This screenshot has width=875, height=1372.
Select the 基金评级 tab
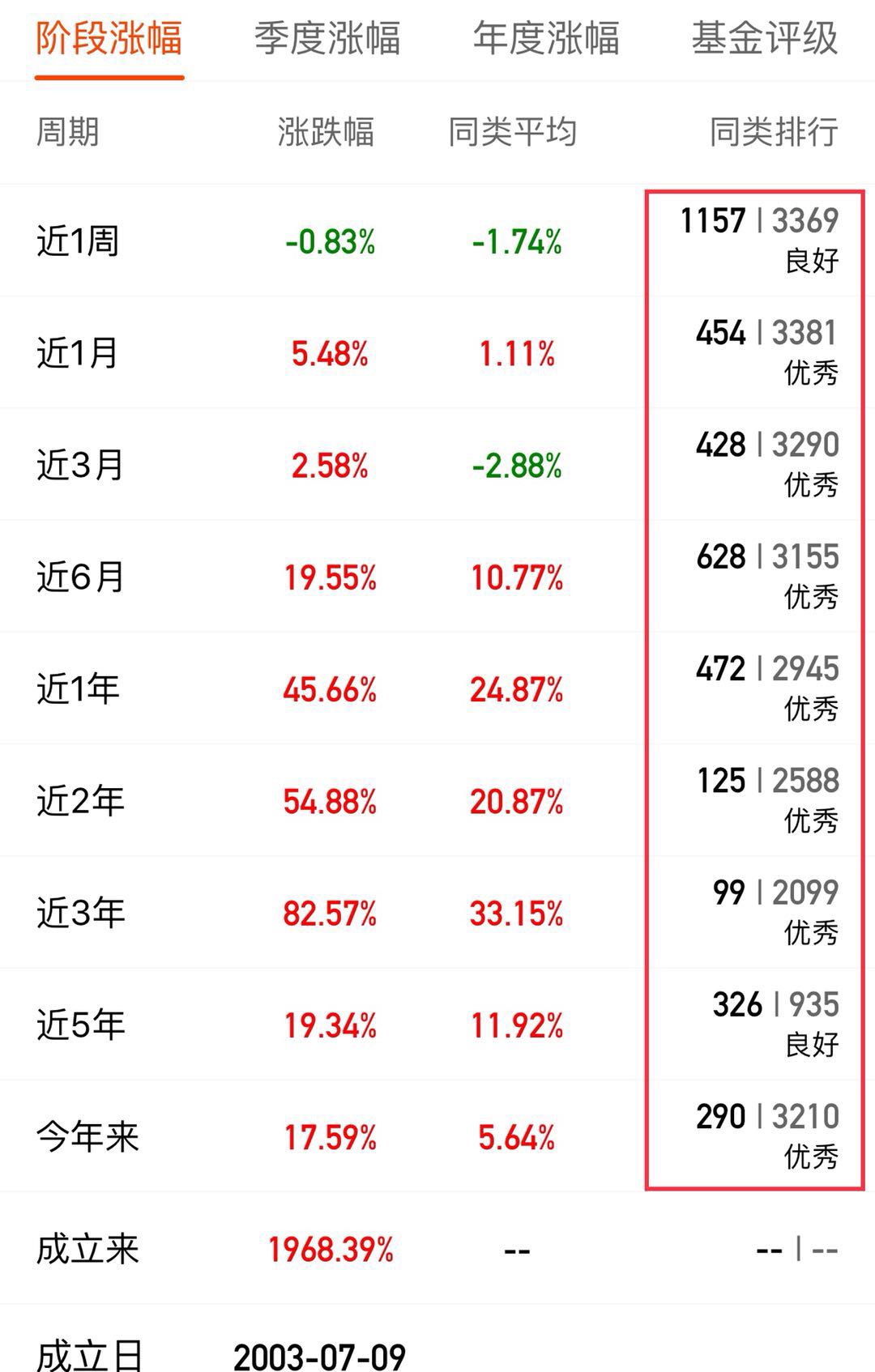tap(764, 39)
